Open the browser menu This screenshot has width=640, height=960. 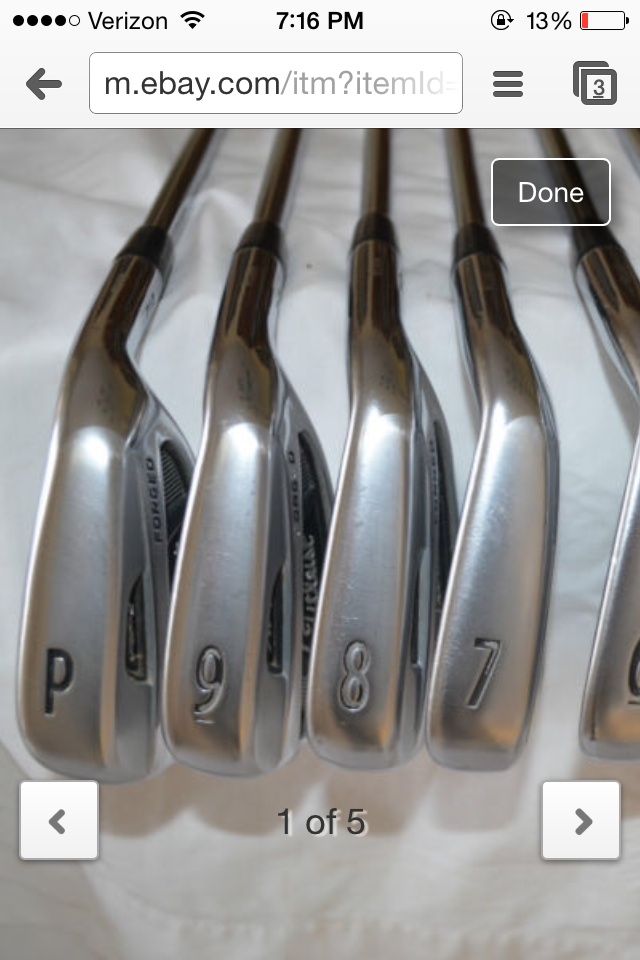(x=508, y=84)
